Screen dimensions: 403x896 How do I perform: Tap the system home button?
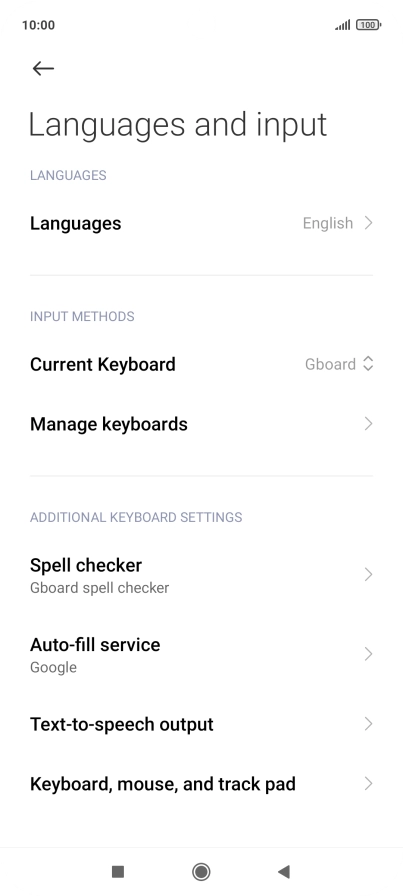tap(201, 871)
